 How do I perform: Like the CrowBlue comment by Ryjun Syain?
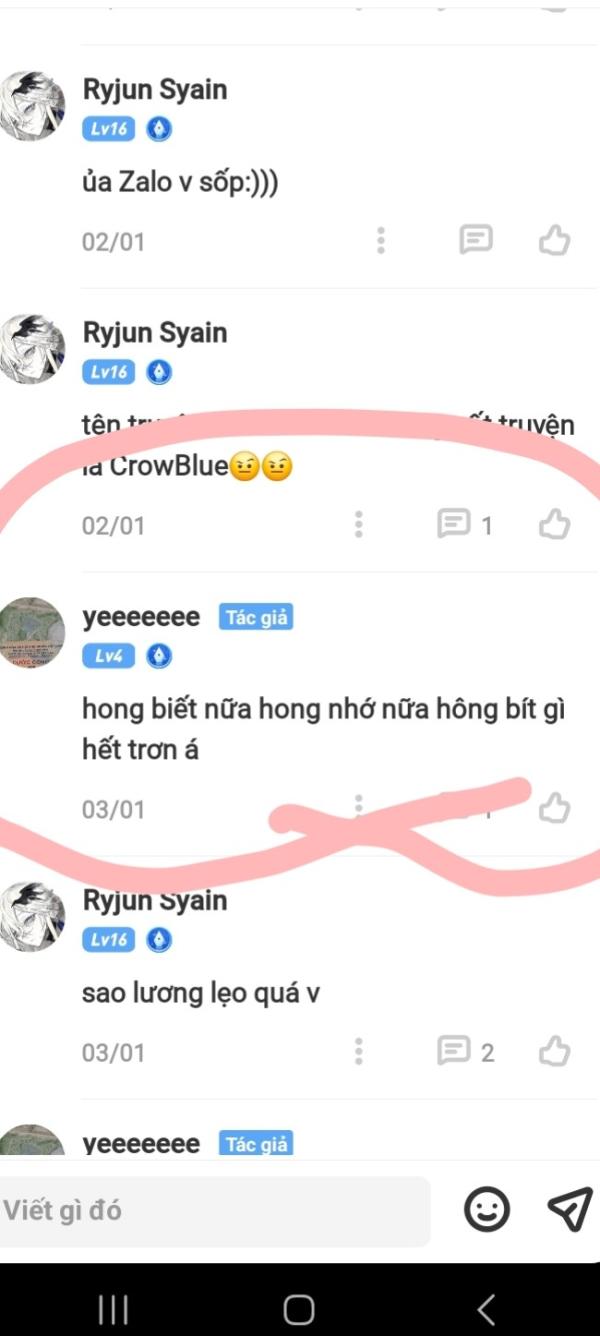pyautogui.click(x=554, y=524)
